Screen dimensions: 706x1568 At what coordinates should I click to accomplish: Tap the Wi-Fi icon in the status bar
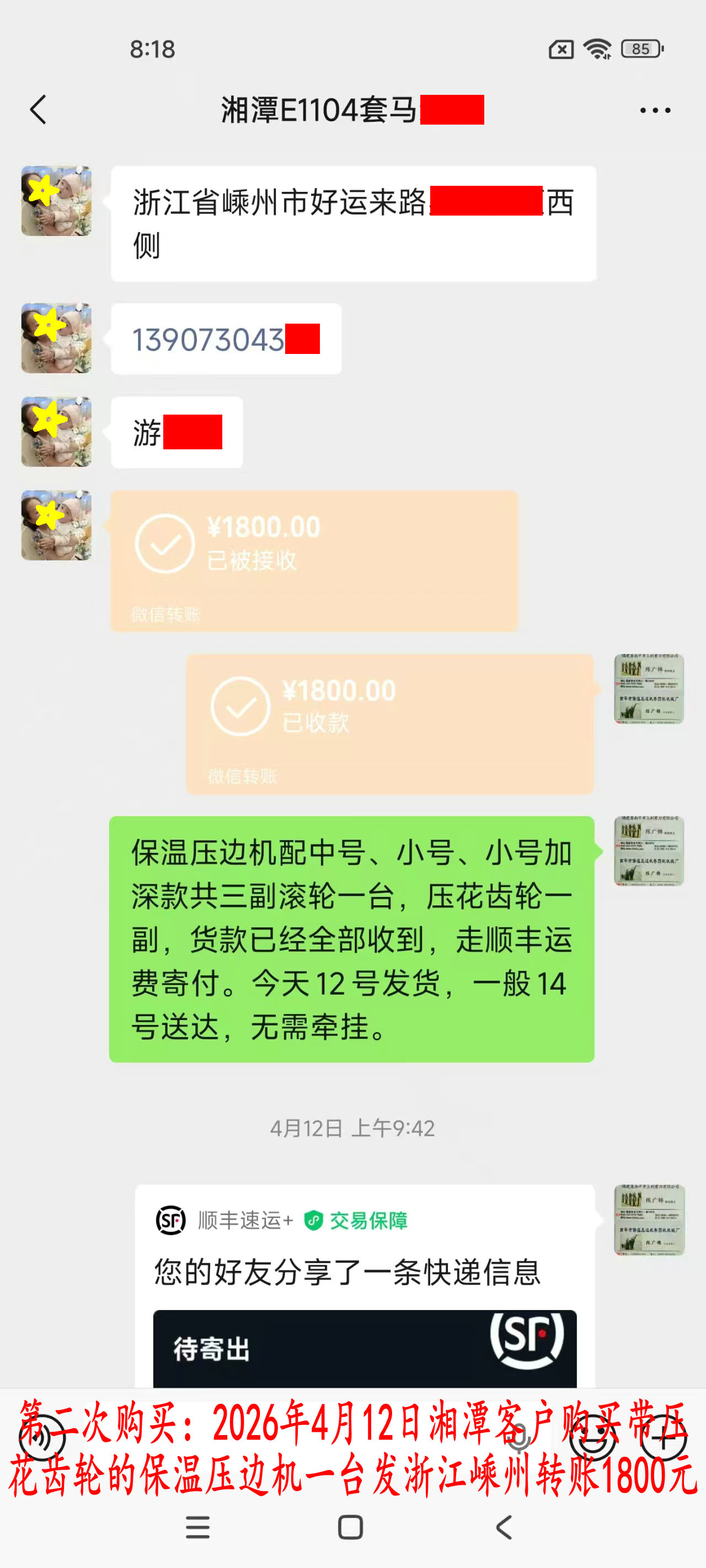[597, 50]
